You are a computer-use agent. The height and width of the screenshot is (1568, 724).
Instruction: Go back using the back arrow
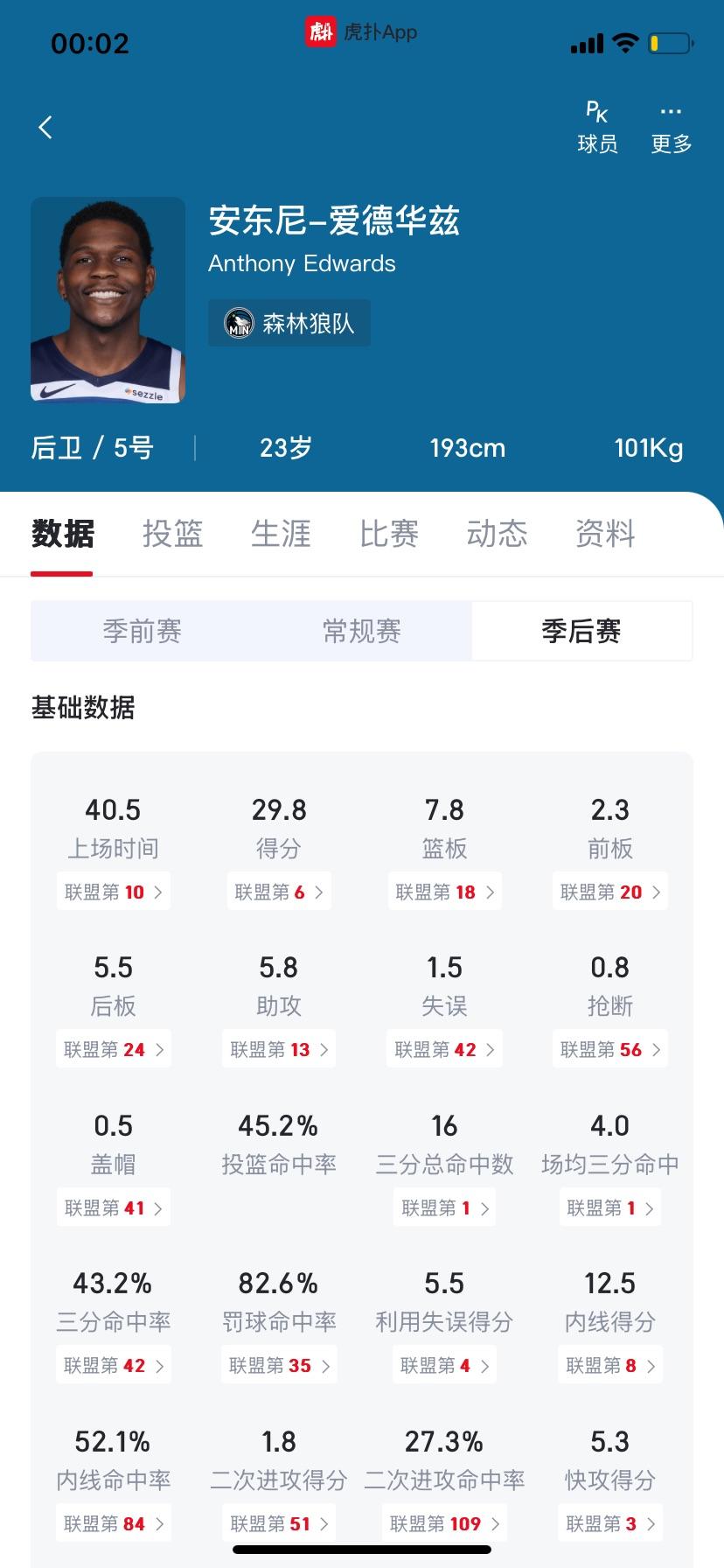tap(45, 128)
